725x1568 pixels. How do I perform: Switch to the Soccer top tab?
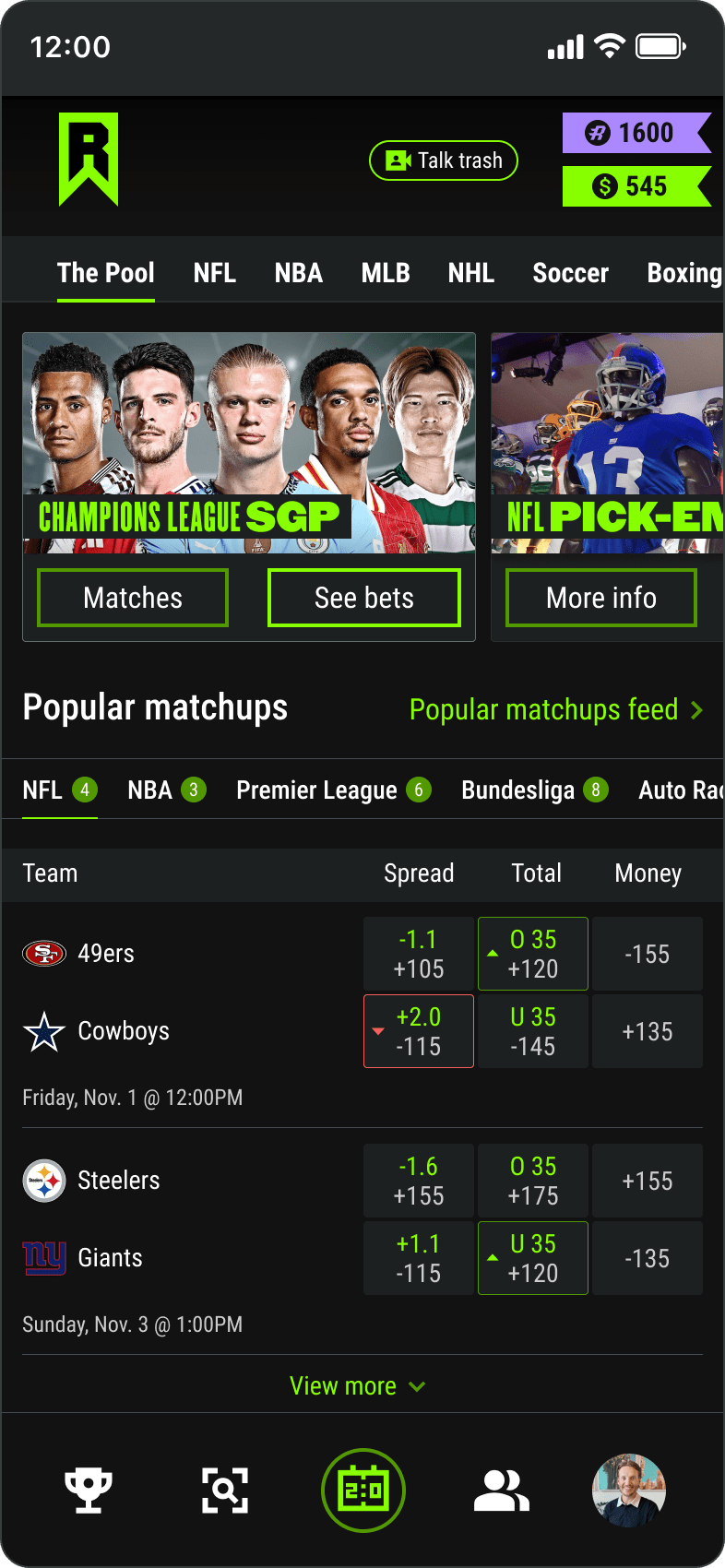[x=570, y=273]
